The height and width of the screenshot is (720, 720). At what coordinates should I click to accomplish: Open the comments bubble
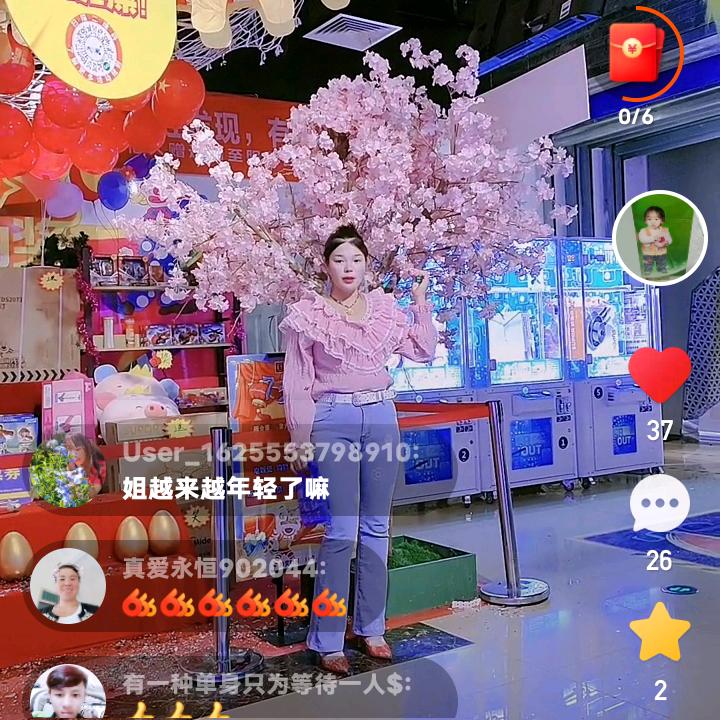659,503
